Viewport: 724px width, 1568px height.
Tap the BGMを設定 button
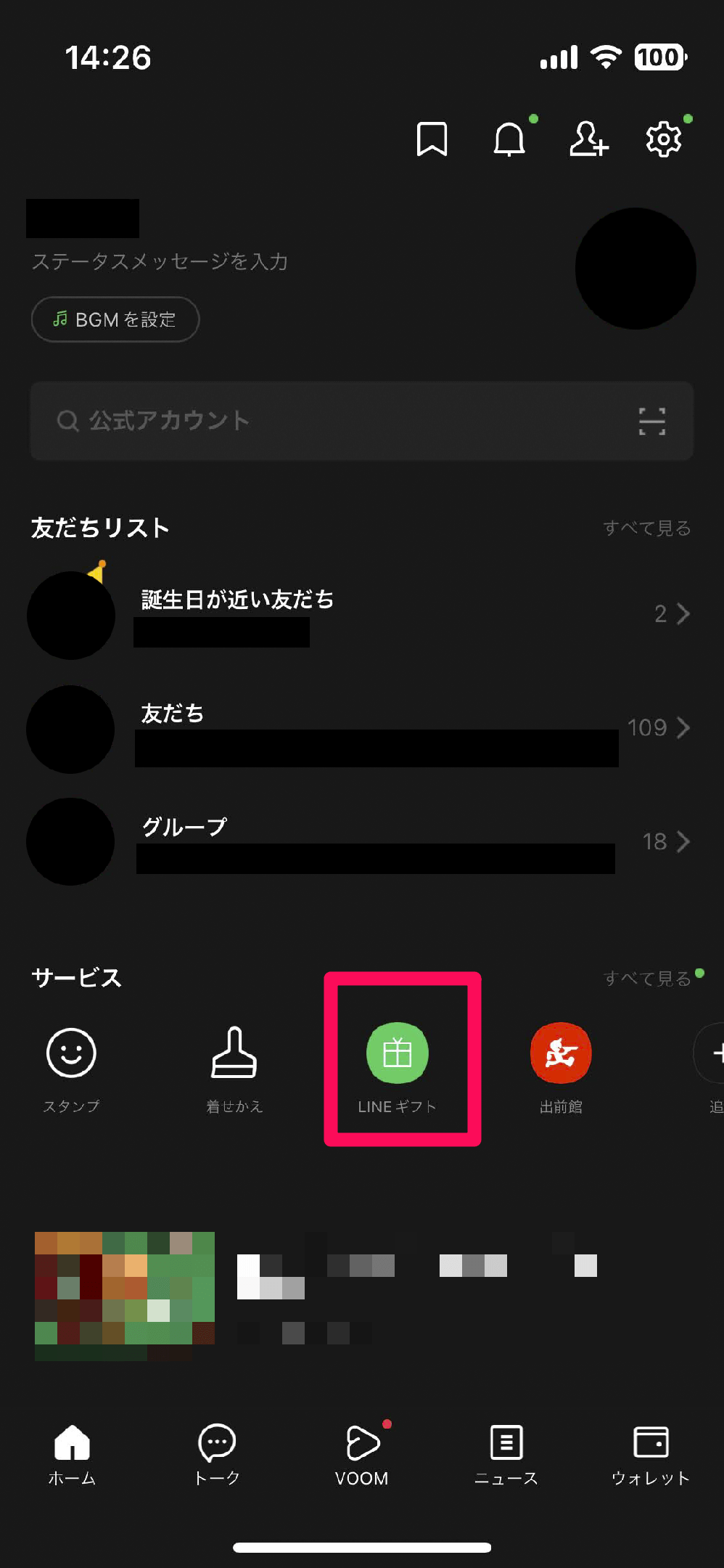115,319
